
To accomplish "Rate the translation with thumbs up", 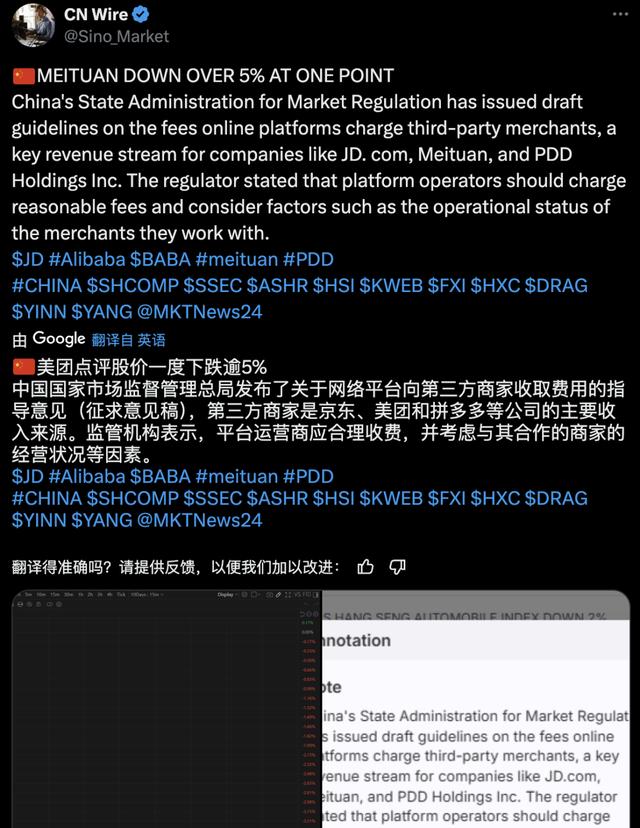I will 365,567.
